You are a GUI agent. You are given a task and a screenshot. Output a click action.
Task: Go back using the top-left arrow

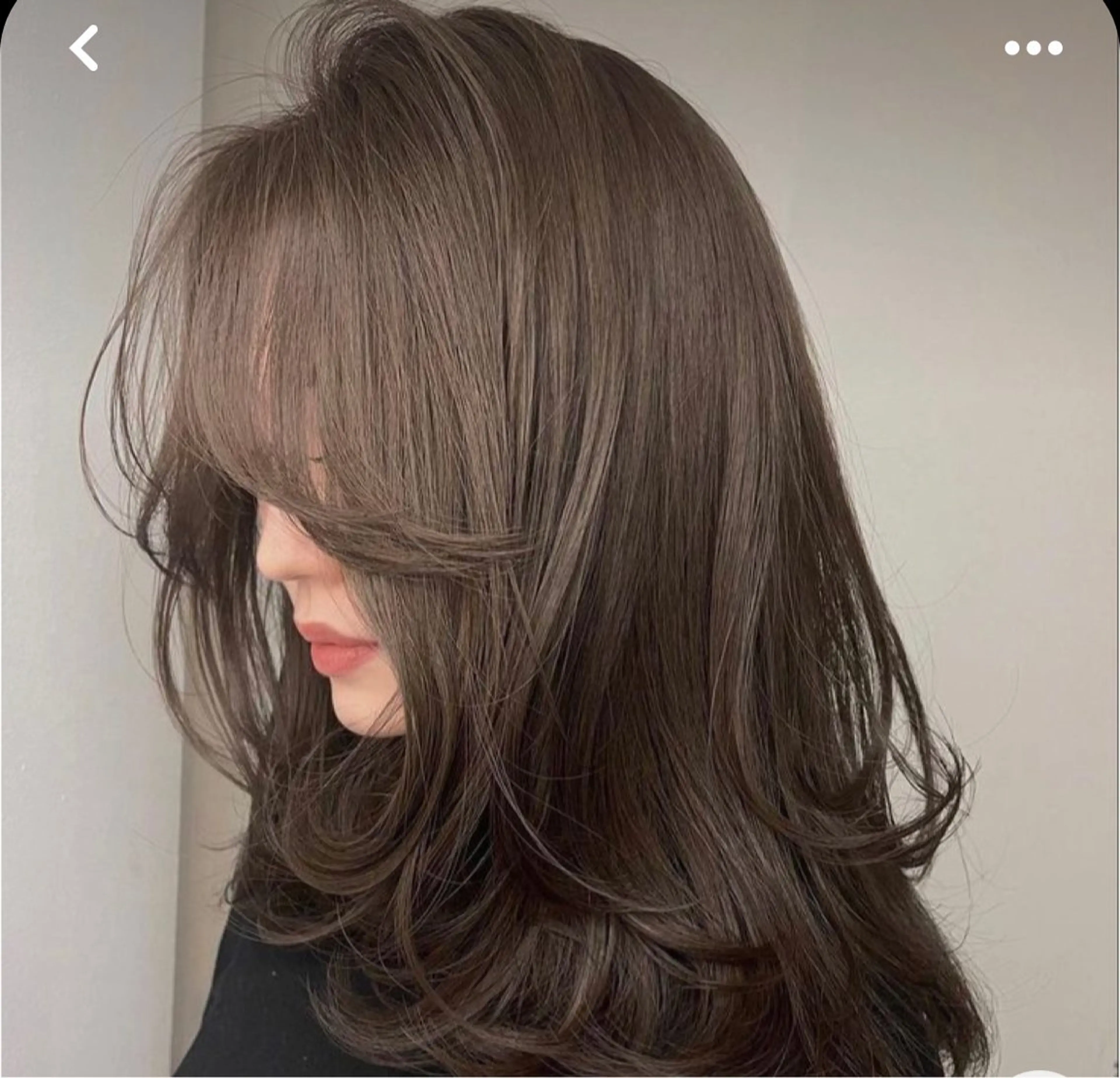coord(84,48)
